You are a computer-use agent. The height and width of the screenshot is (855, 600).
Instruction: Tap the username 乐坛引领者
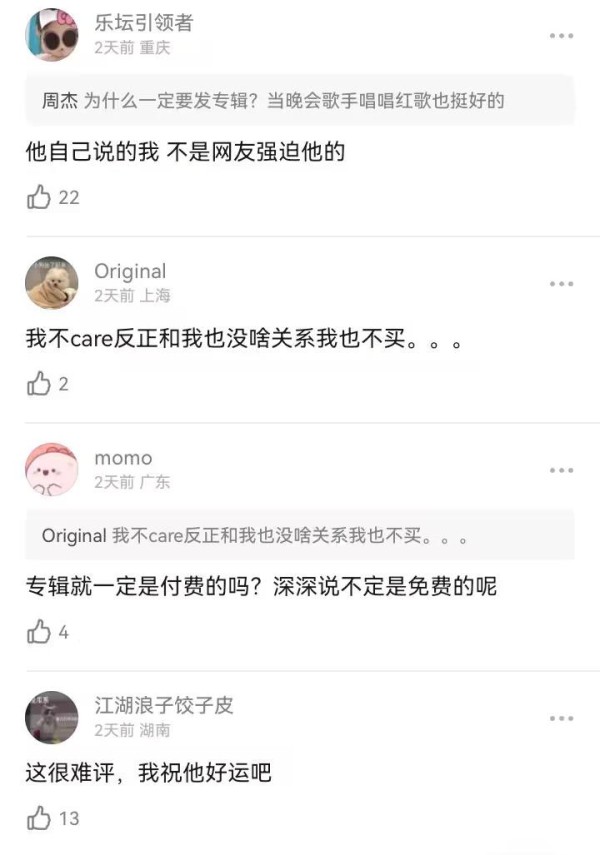click(x=144, y=23)
